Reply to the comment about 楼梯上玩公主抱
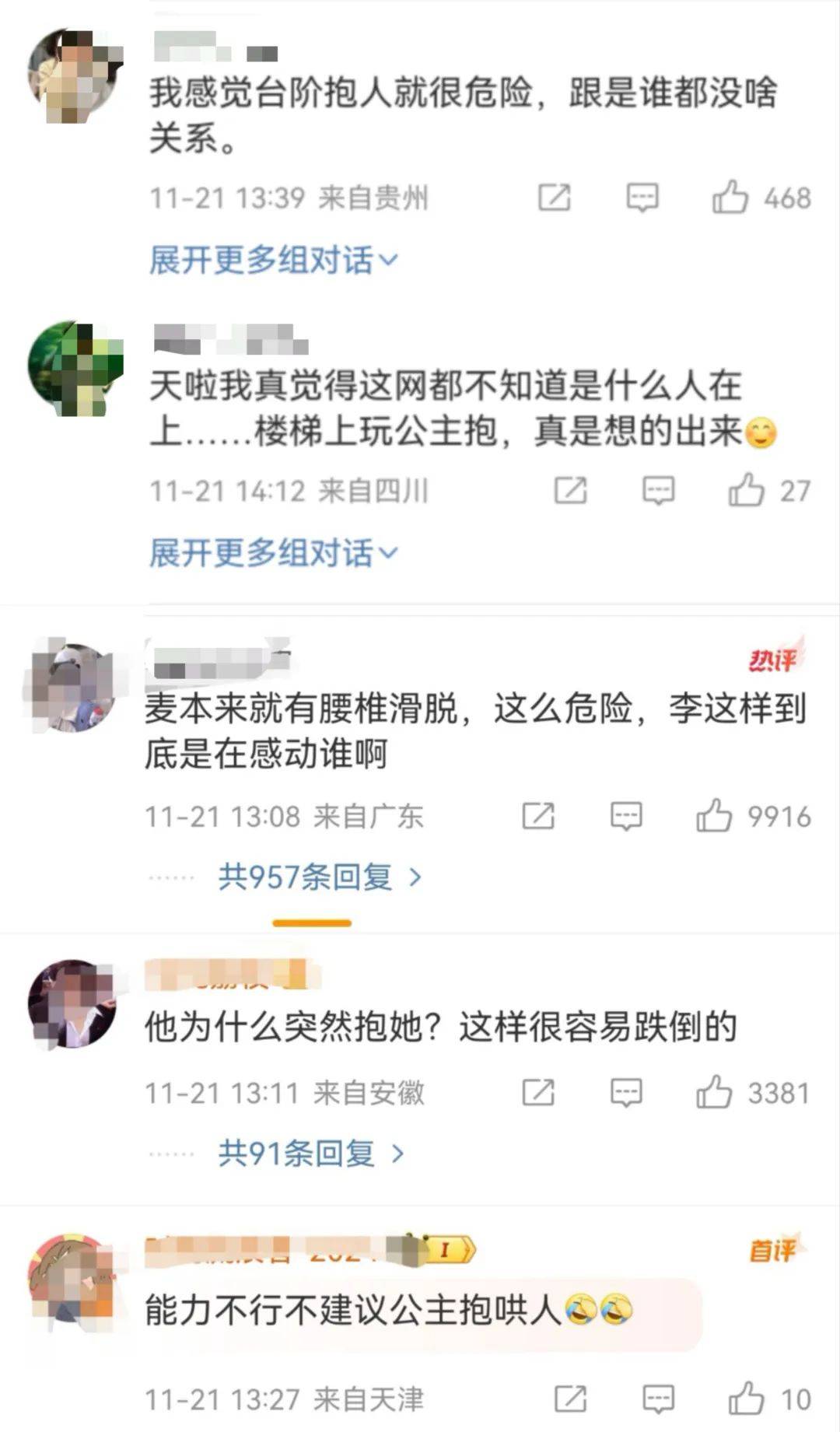The width and height of the screenshot is (840, 1432). 658,491
